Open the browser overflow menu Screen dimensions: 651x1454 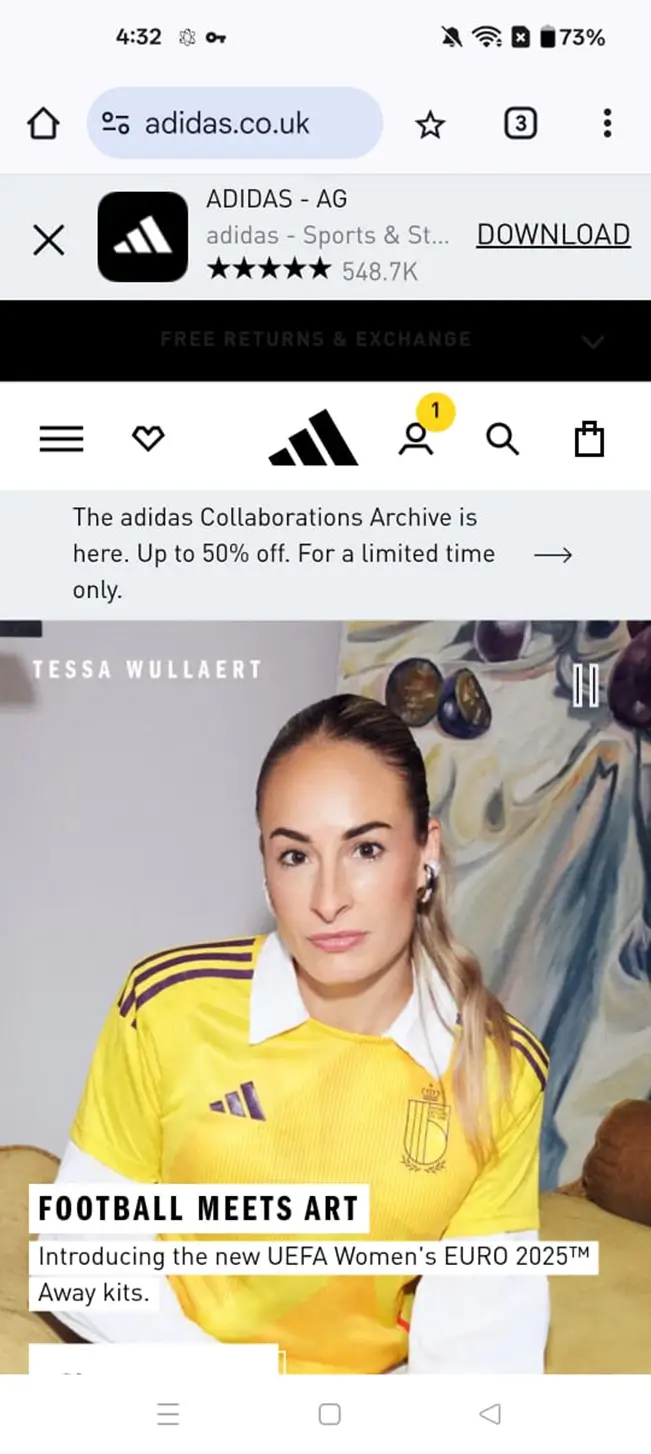click(x=607, y=124)
